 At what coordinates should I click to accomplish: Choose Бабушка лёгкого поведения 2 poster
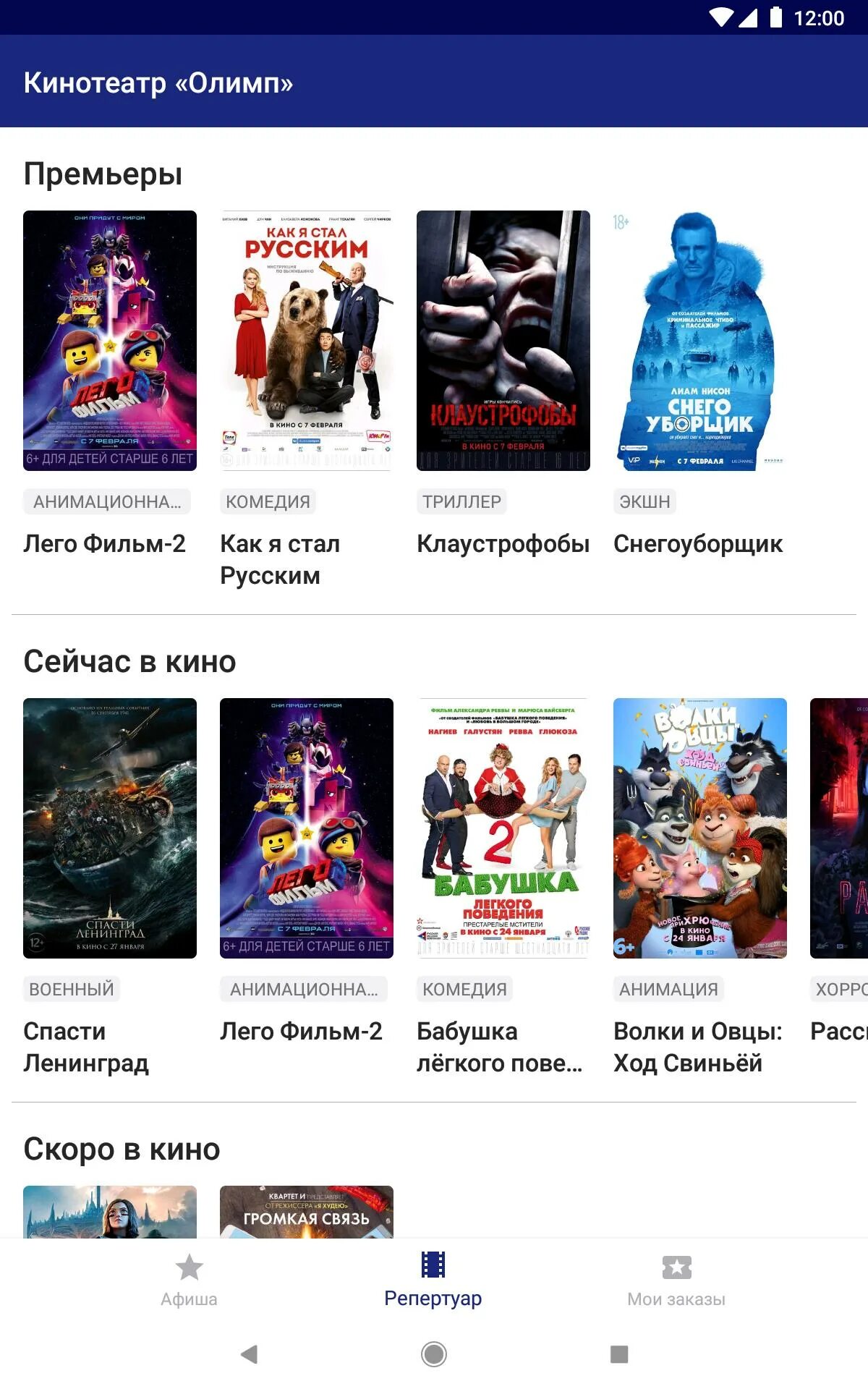pyautogui.click(x=503, y=828)
